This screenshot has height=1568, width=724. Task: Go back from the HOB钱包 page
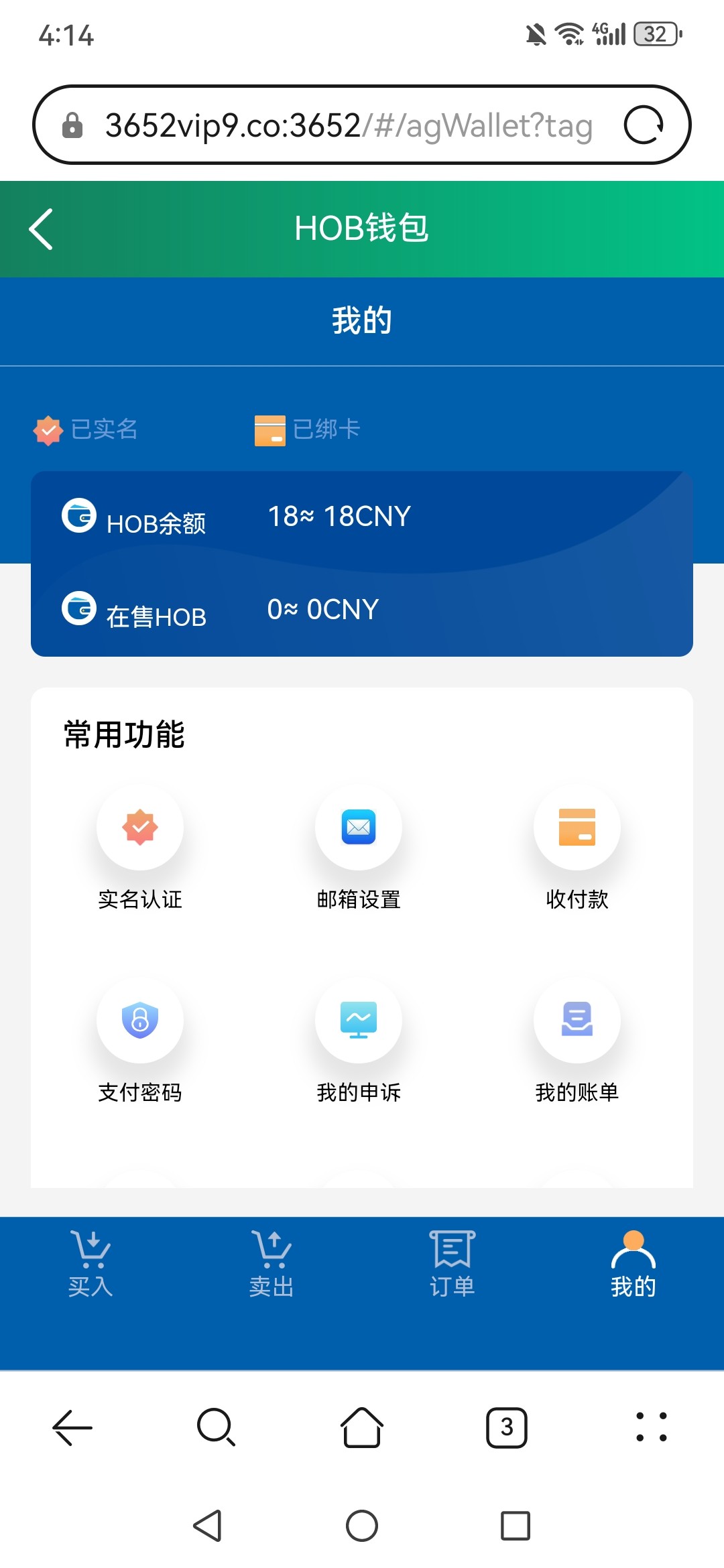click(x=41, y=229)
